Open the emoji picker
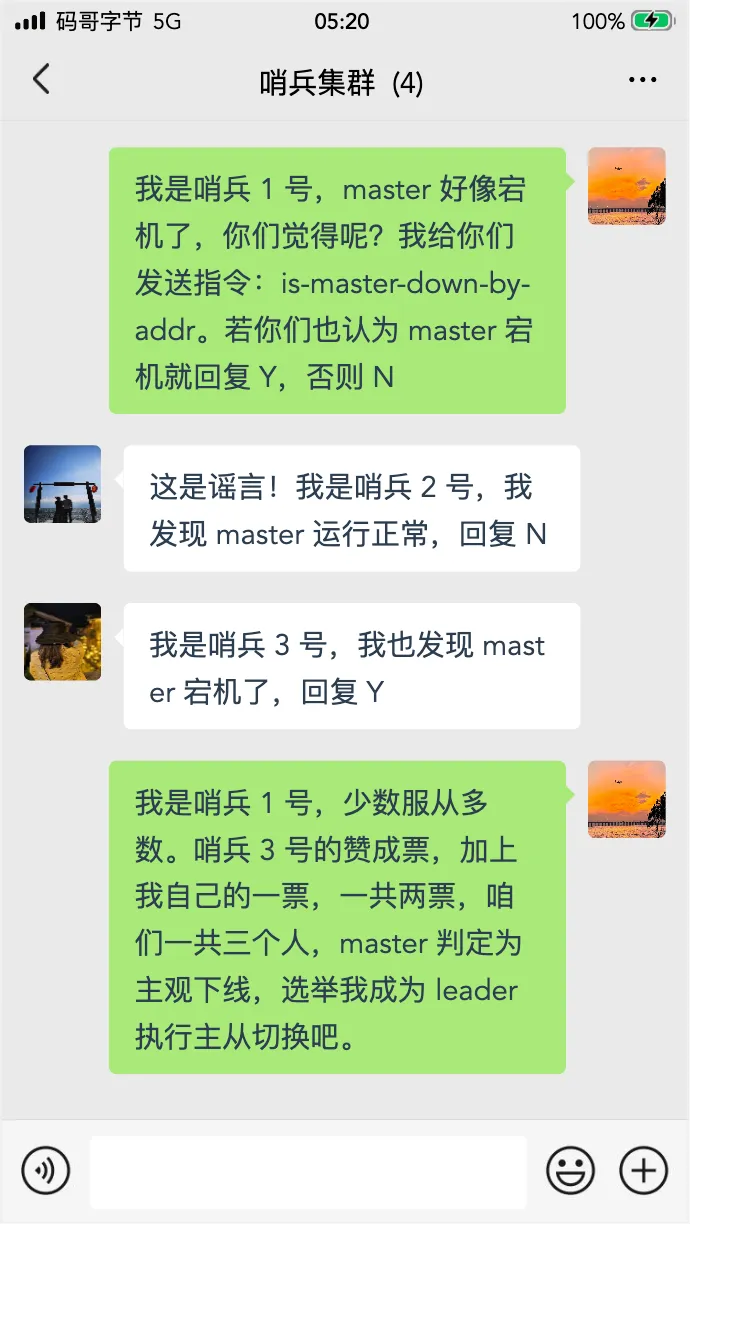Viewport: 754px width, 1338px height. 570,1171
